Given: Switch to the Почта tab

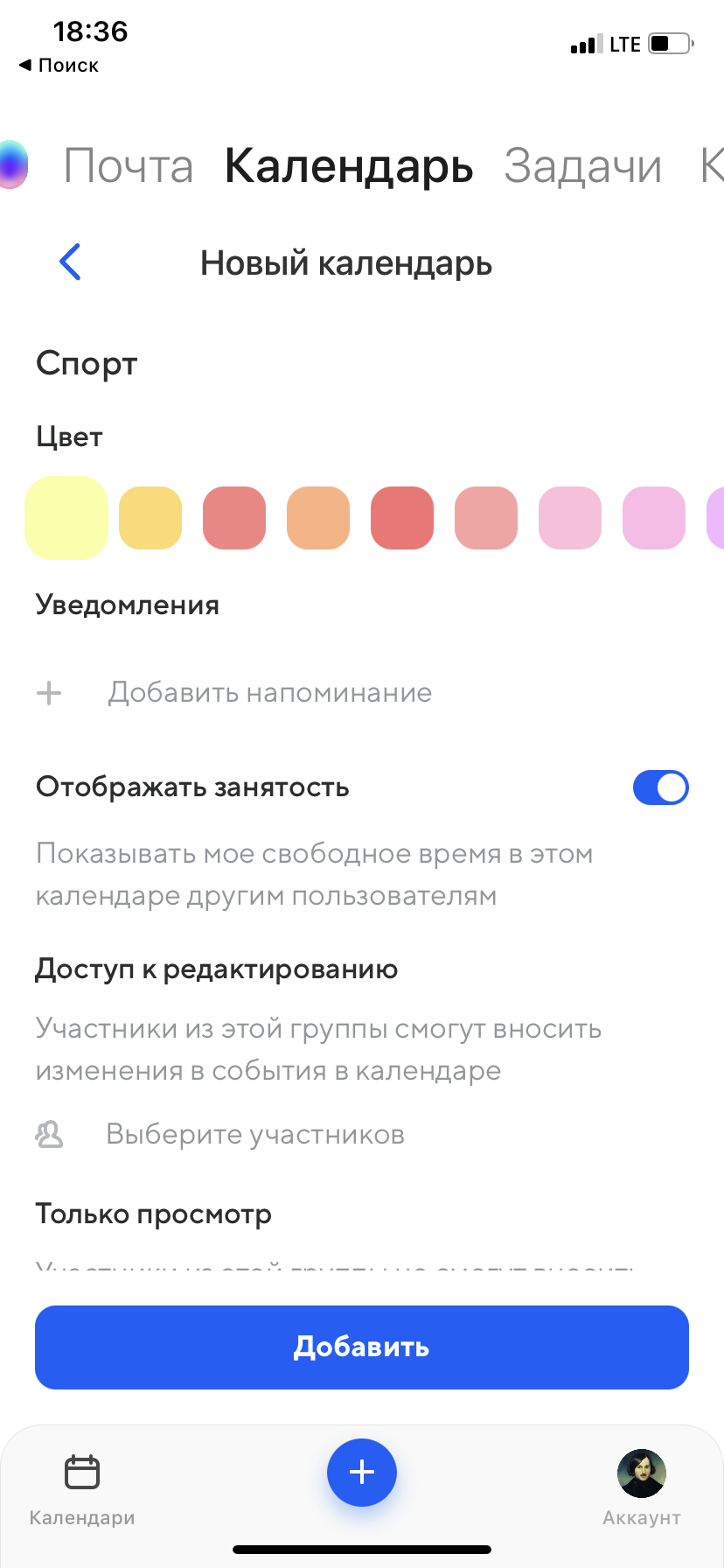Looking at the screenshot, I should [129, 165].
